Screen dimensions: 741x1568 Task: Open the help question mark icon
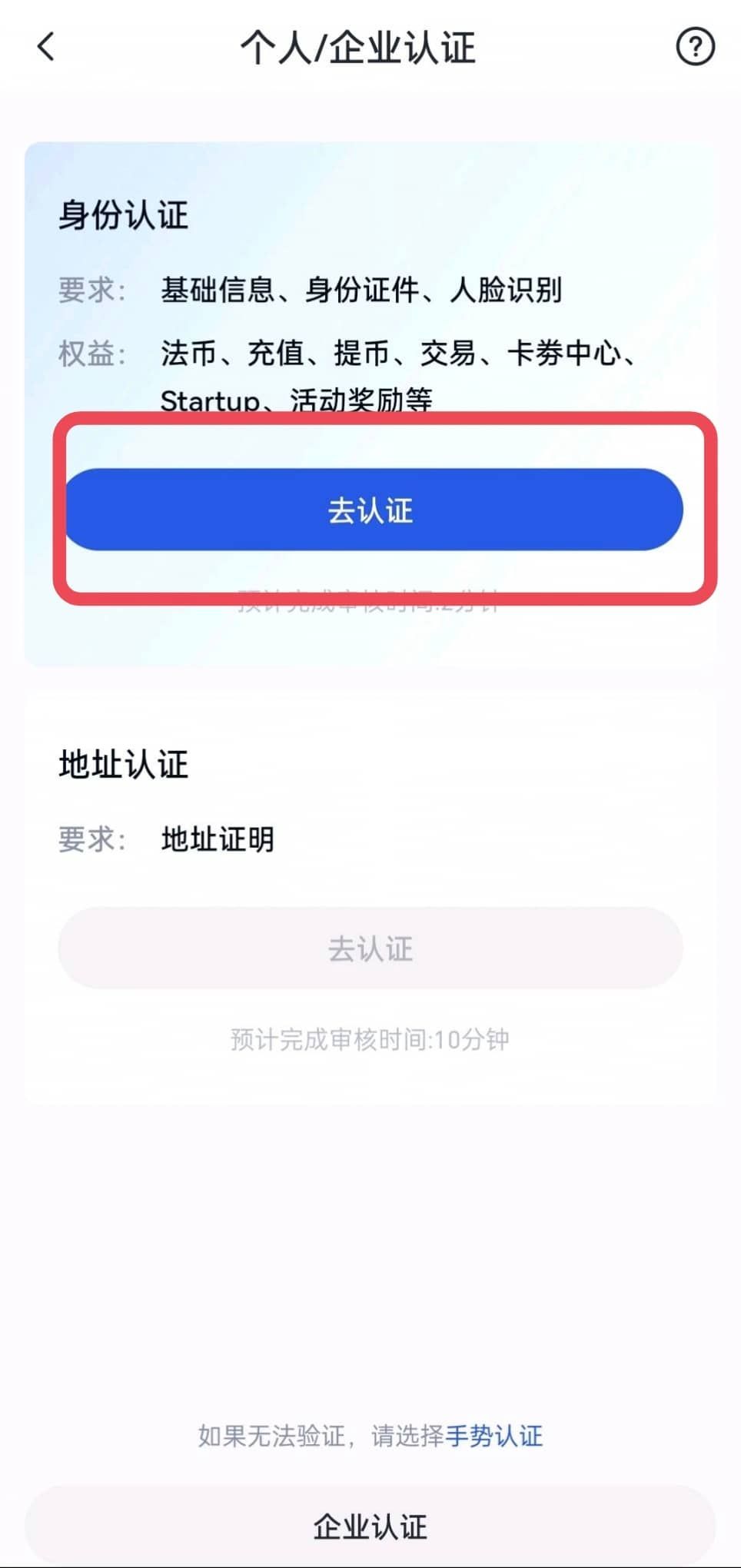pos(695,47)
